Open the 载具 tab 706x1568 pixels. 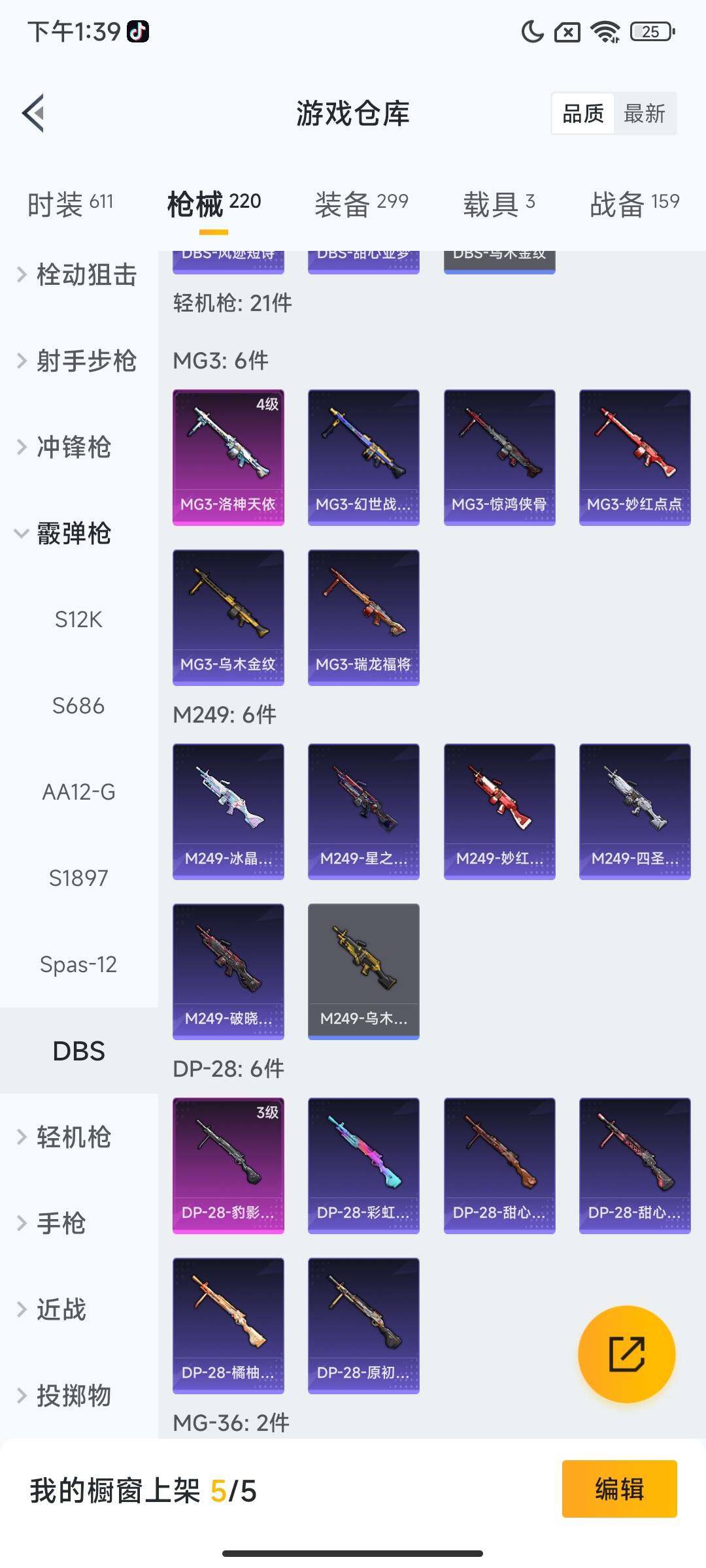point(499,203)
